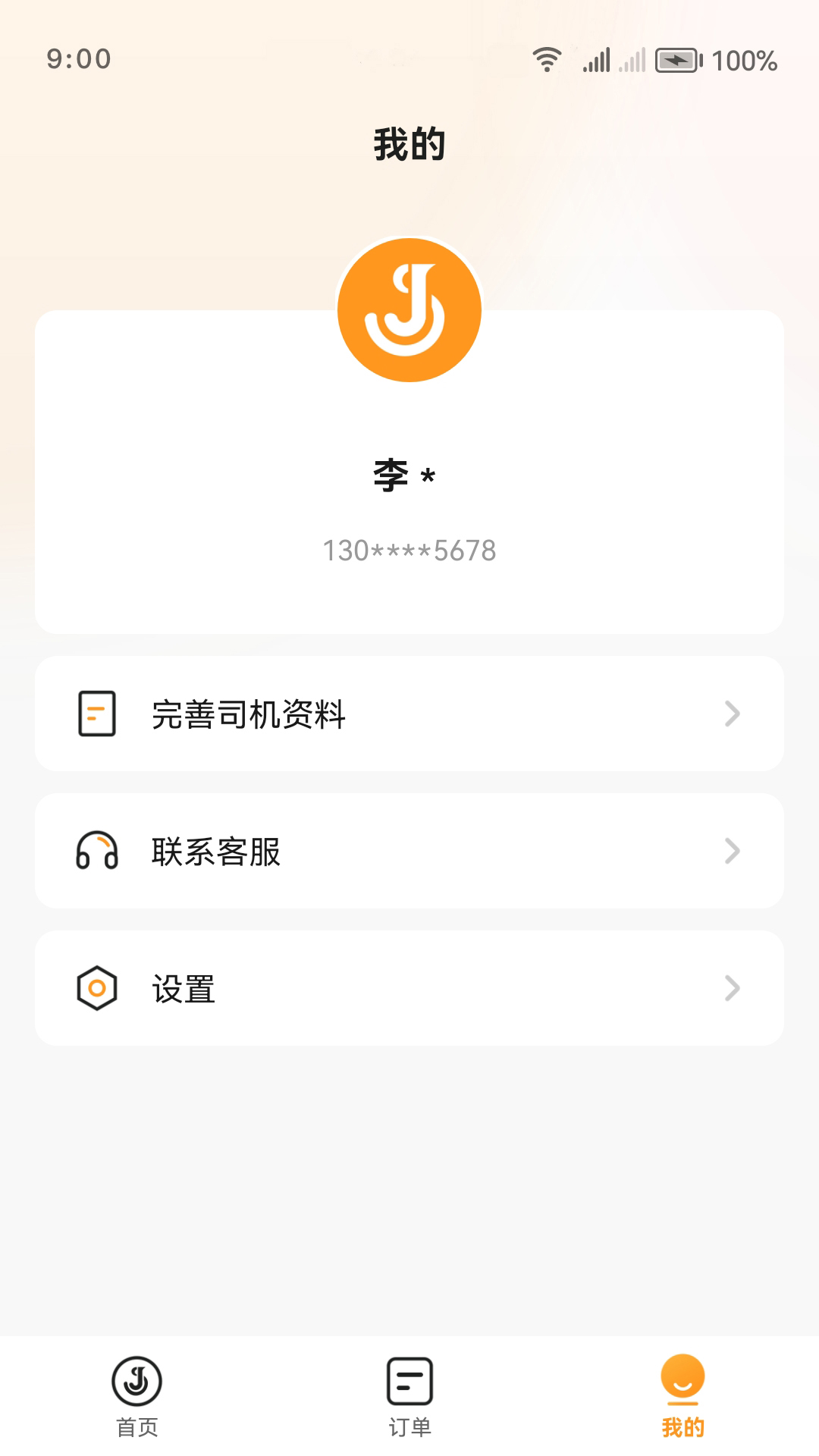Click the cellular signal bars indicator
The height and width of the screenshot is (1456, 819).
(598, 60)
